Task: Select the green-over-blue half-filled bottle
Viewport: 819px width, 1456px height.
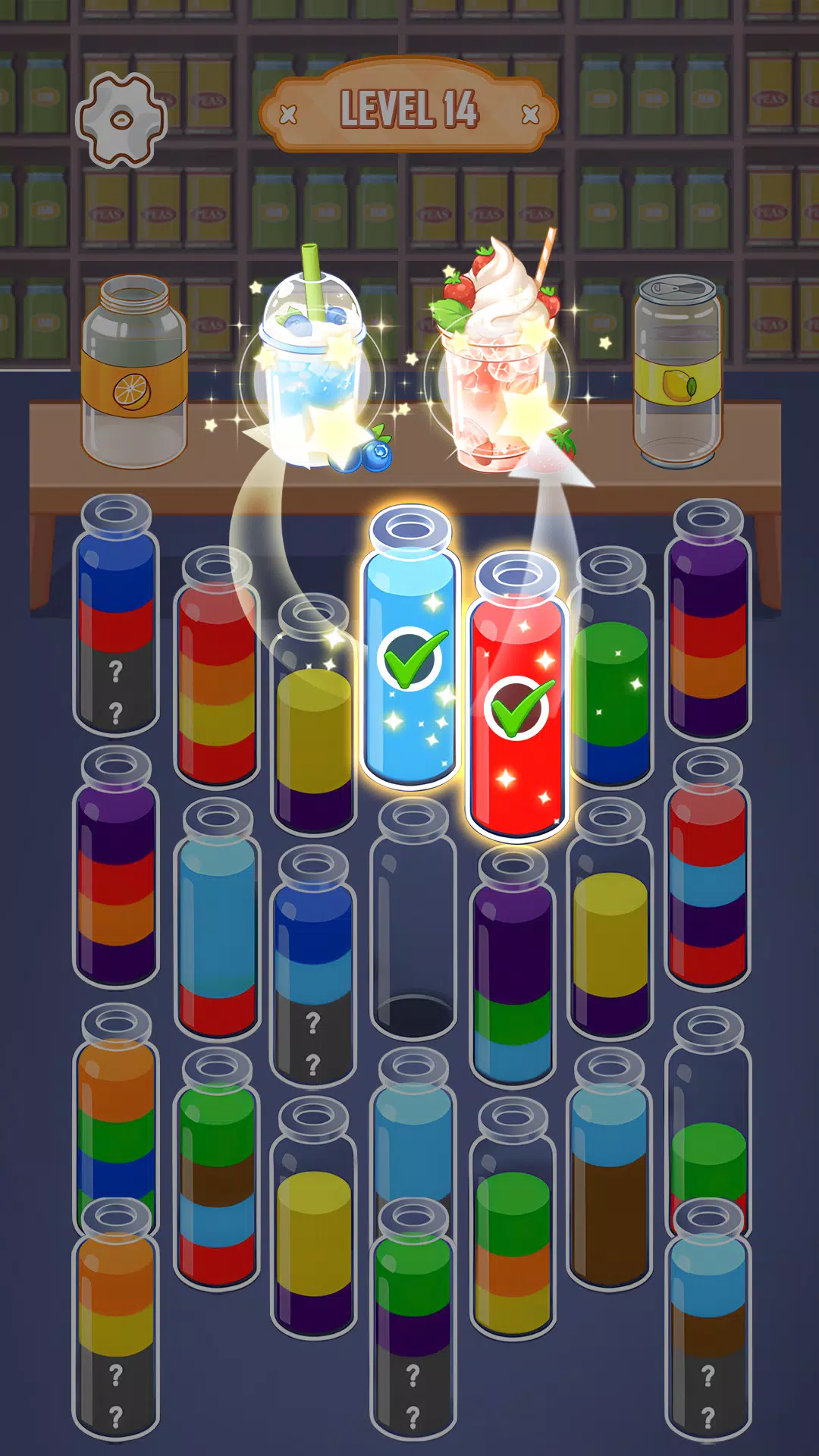Action: pos(610,682)
